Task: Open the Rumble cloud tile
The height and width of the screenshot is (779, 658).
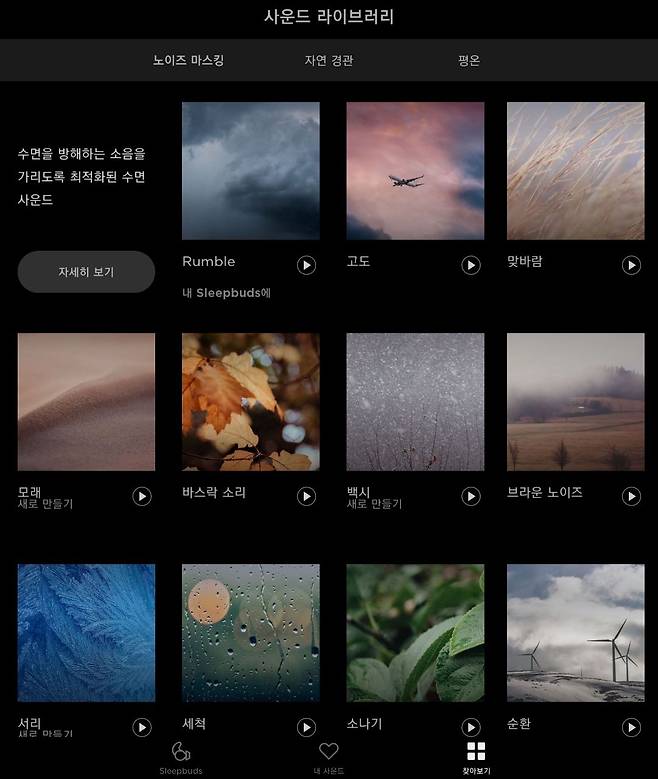Action: pyautogui.click(x=251, y=171)
